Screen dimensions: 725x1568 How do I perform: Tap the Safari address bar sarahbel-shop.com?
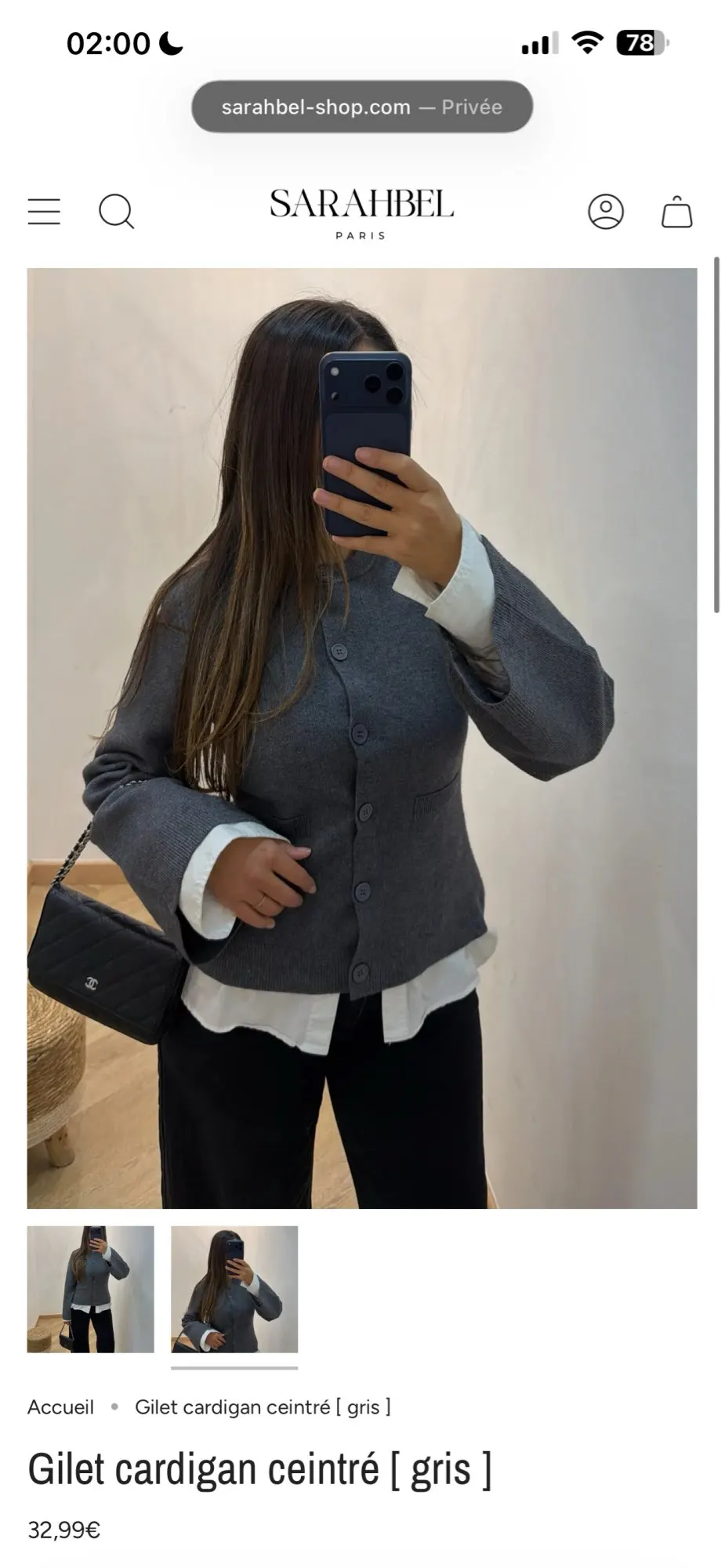(x=362, y=107)
